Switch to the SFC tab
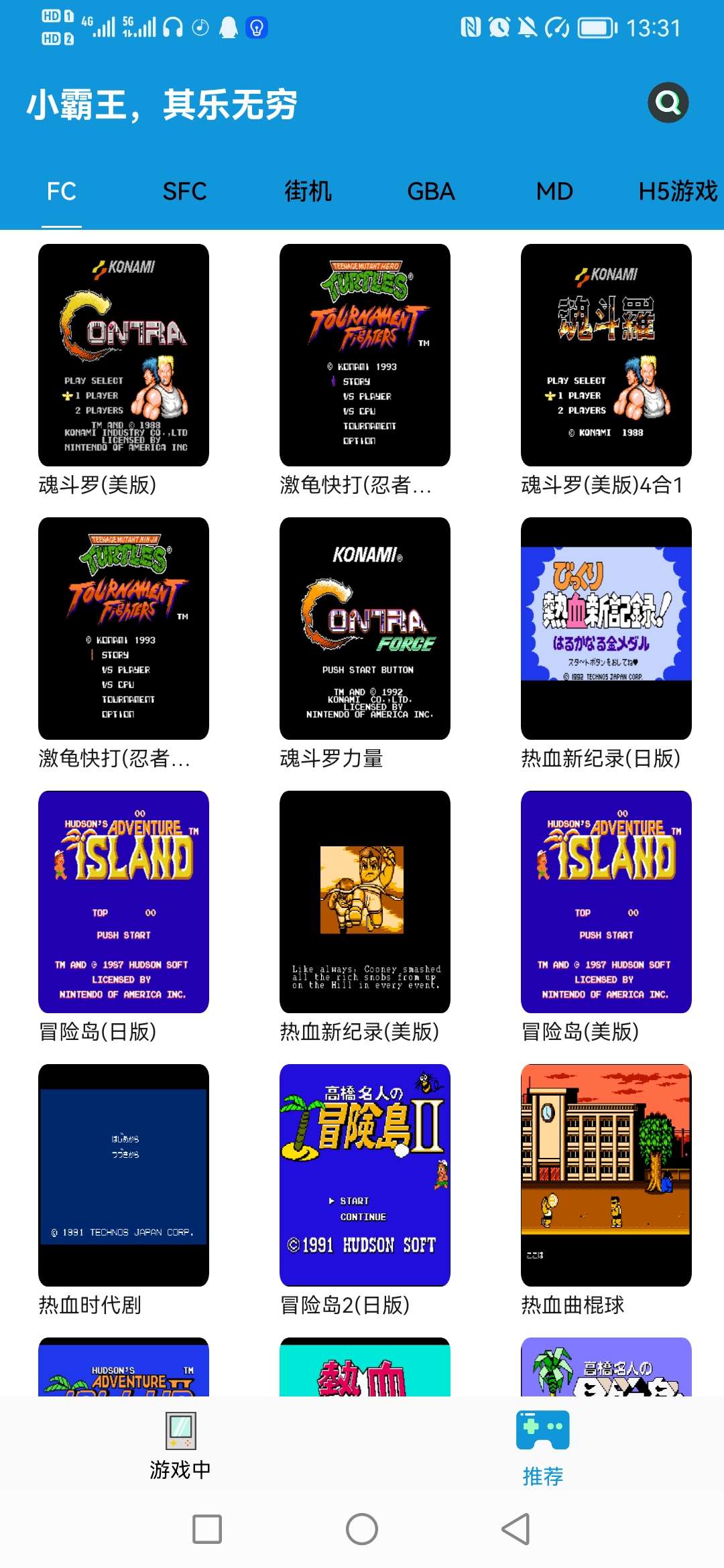 pos(184,192)
